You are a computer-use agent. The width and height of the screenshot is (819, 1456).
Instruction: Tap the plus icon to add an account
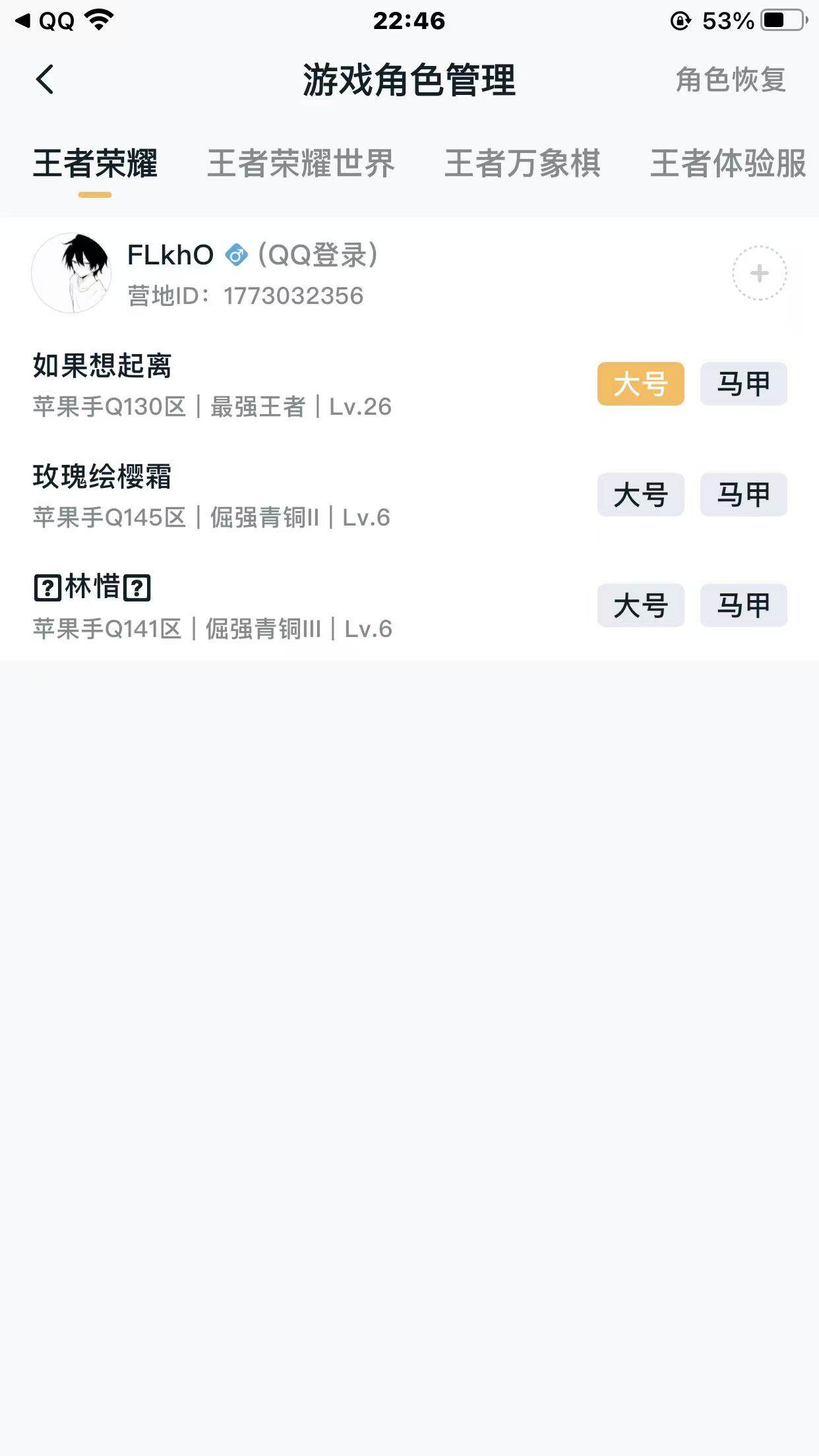click(x=758, y=272)
